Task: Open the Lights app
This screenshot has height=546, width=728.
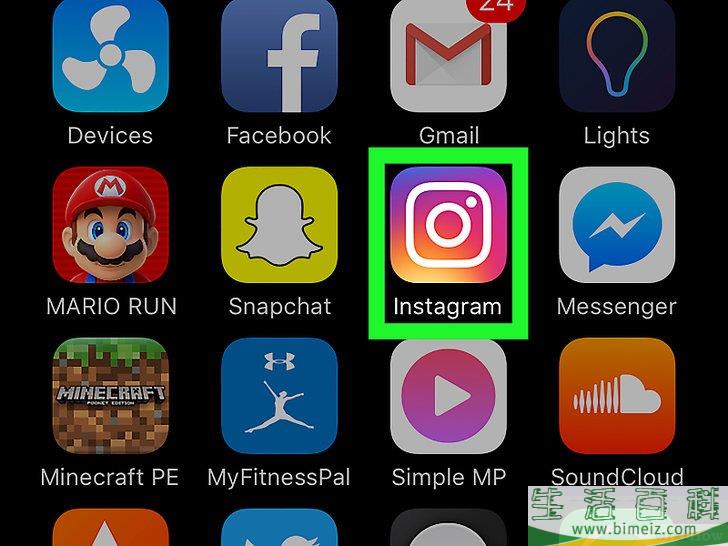Action: [x=616, y=55]
